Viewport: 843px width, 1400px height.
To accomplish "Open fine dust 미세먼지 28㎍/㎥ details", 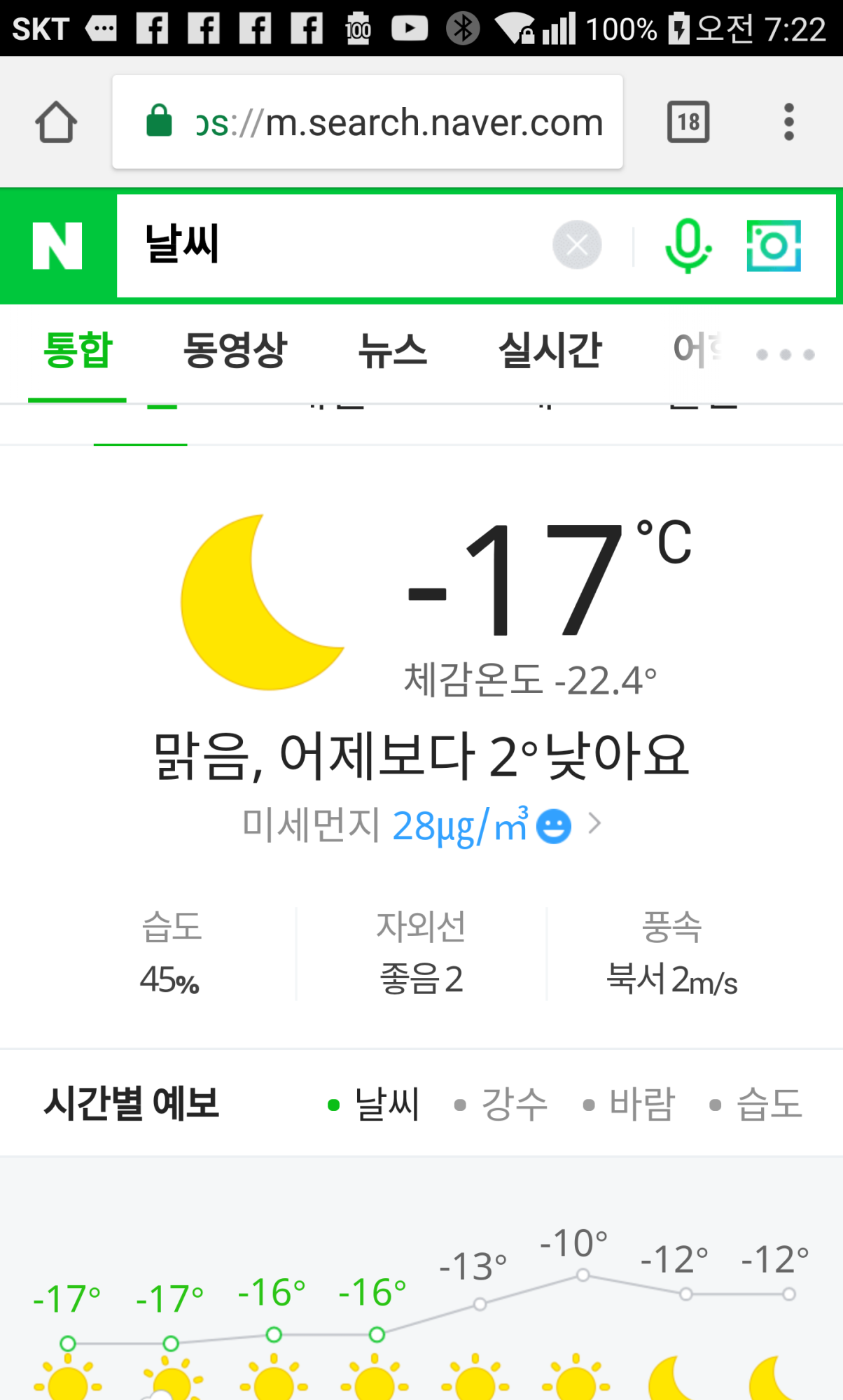I will point(420,825).
